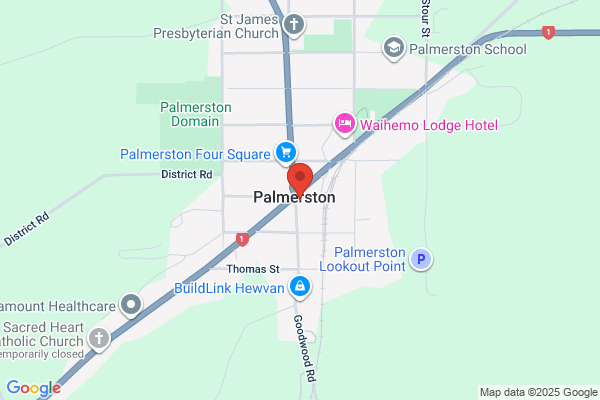Select the Palmerston Lookout Point parking marker

tap(421, 259)
